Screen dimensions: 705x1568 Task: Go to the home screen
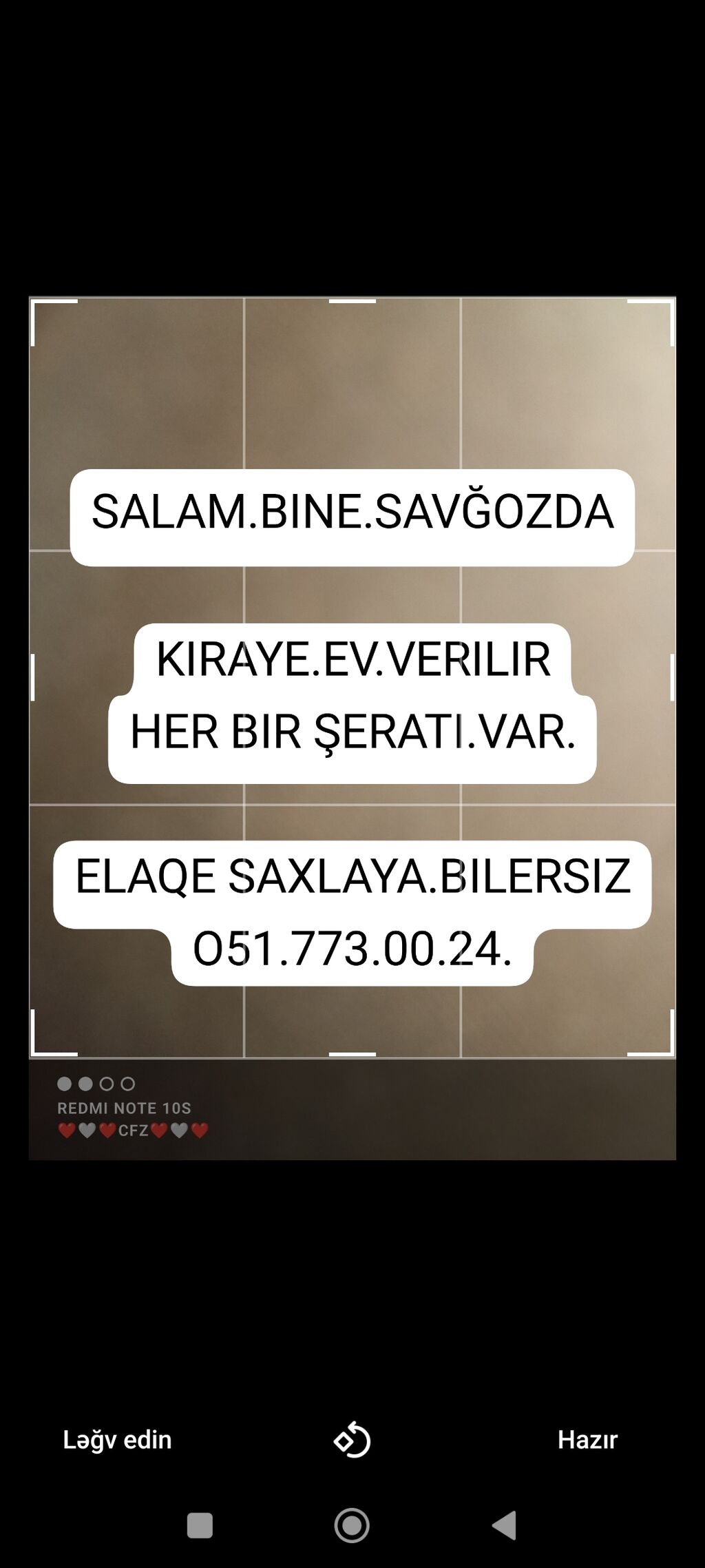[x=352, y=1525]
